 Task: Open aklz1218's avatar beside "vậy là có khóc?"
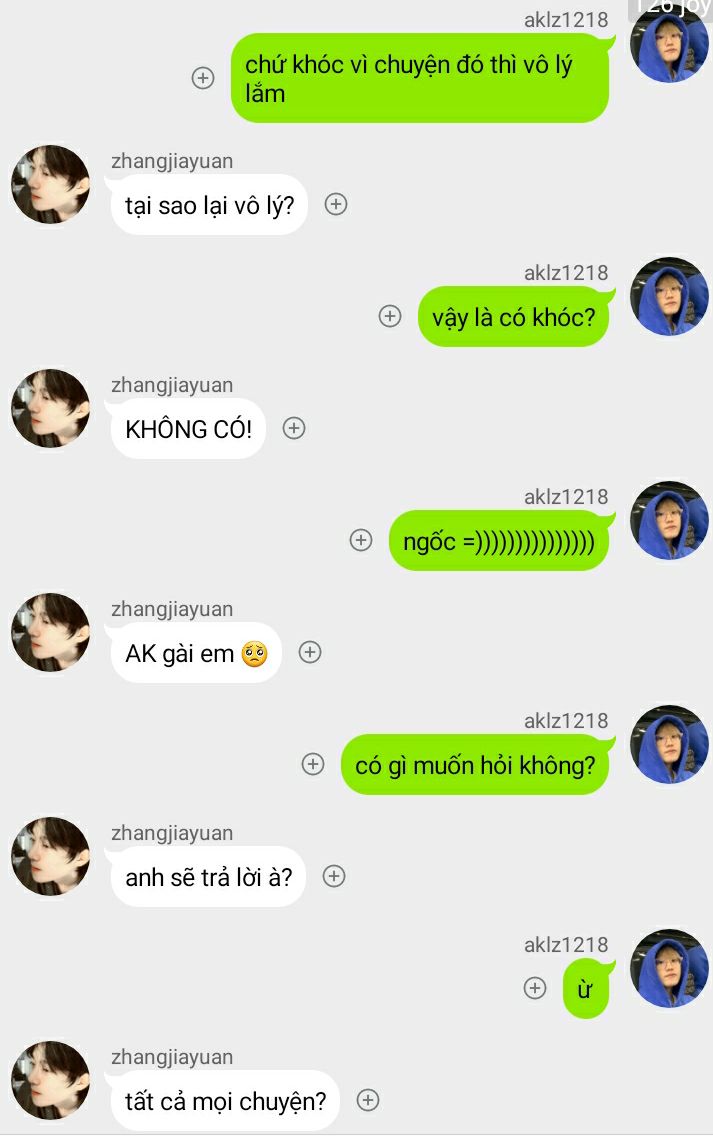pyautogui.click(x=669, y=297)
